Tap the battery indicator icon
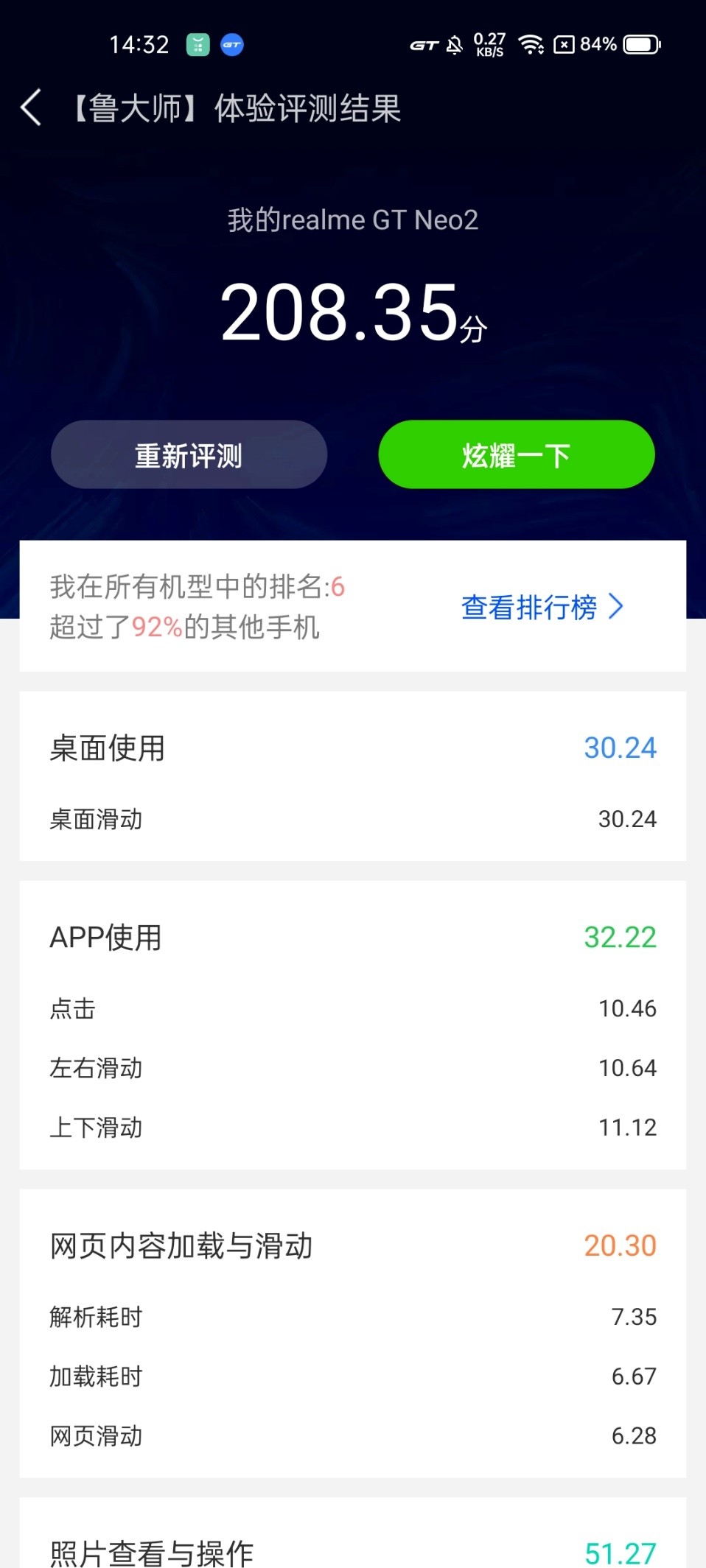The image size is (706, 1568). point(640,44)
